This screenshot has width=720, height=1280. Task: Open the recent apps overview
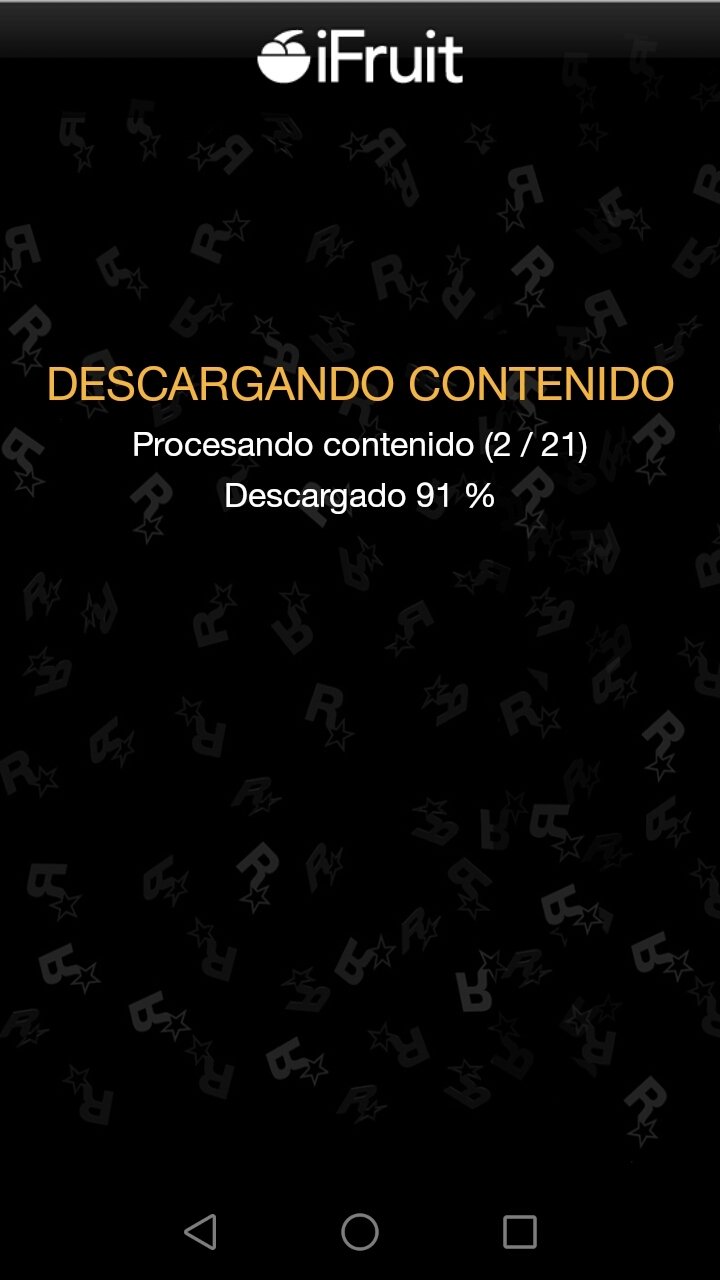(x=520, y=1232)
